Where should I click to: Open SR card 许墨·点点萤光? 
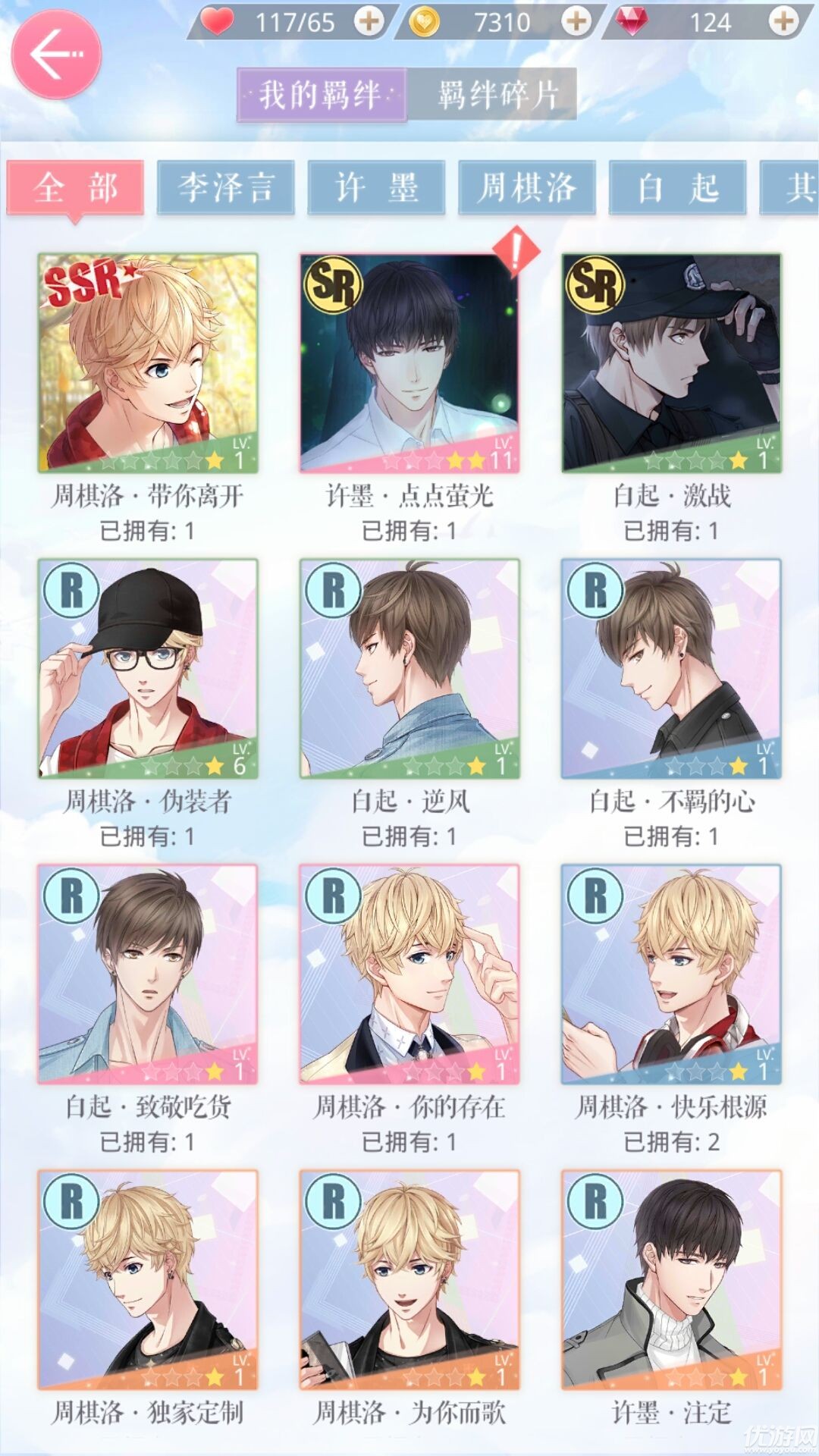(409, 363)
